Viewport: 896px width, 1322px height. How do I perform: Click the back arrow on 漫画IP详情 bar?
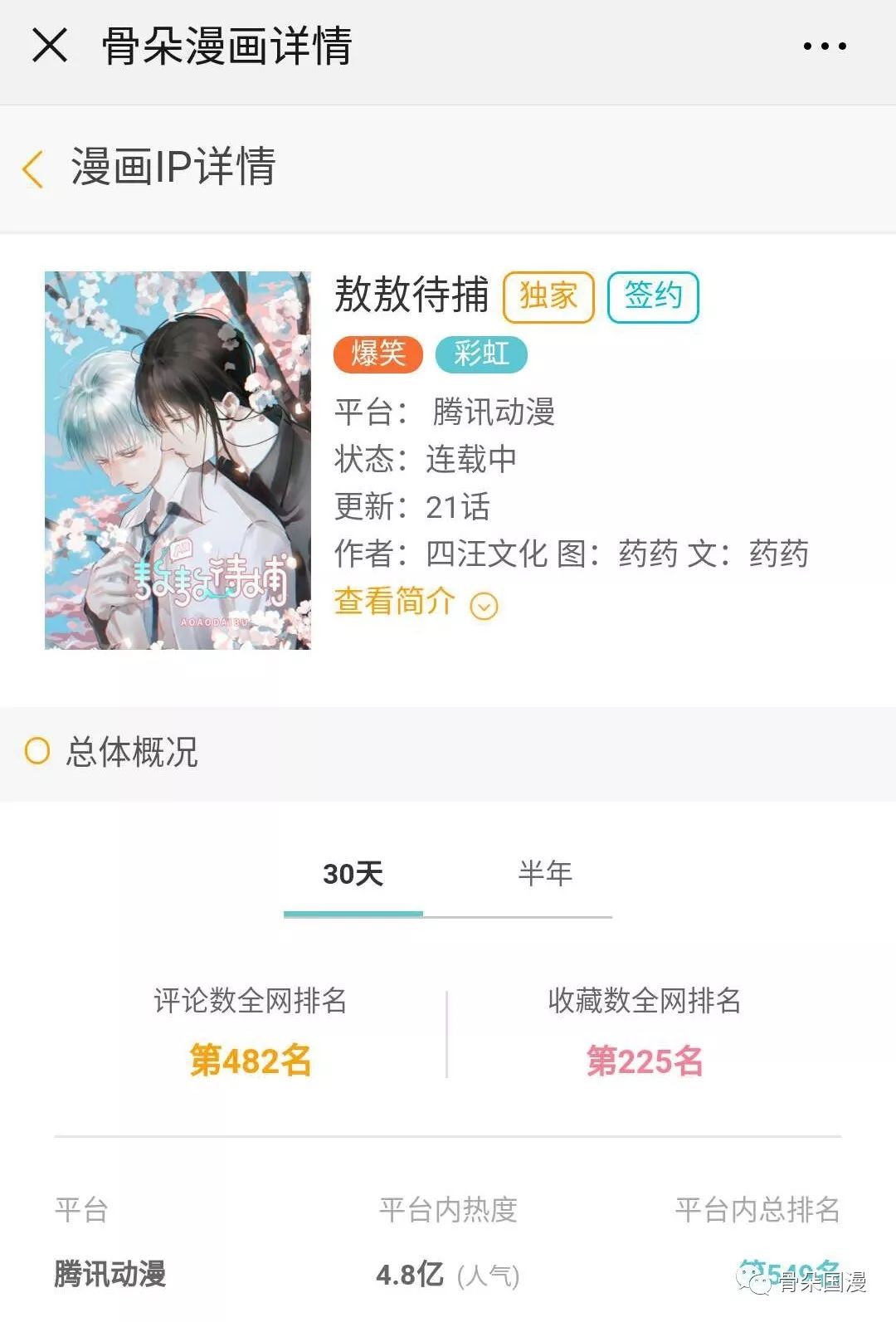pyautogui.click(x=33, y=168)
